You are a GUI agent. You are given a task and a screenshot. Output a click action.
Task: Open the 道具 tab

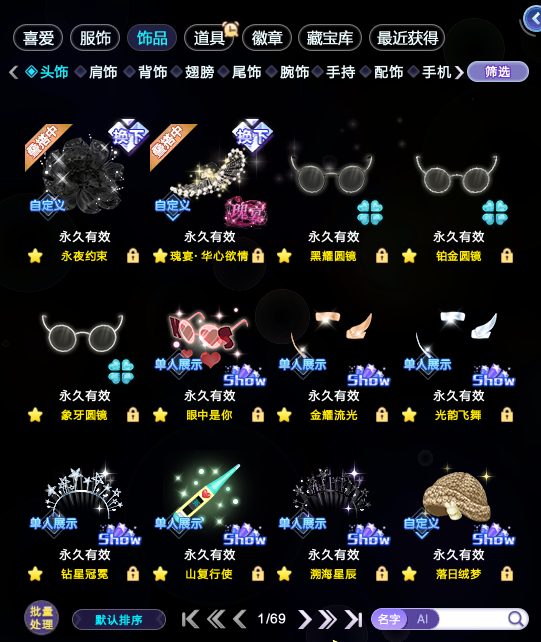point(209,38)
